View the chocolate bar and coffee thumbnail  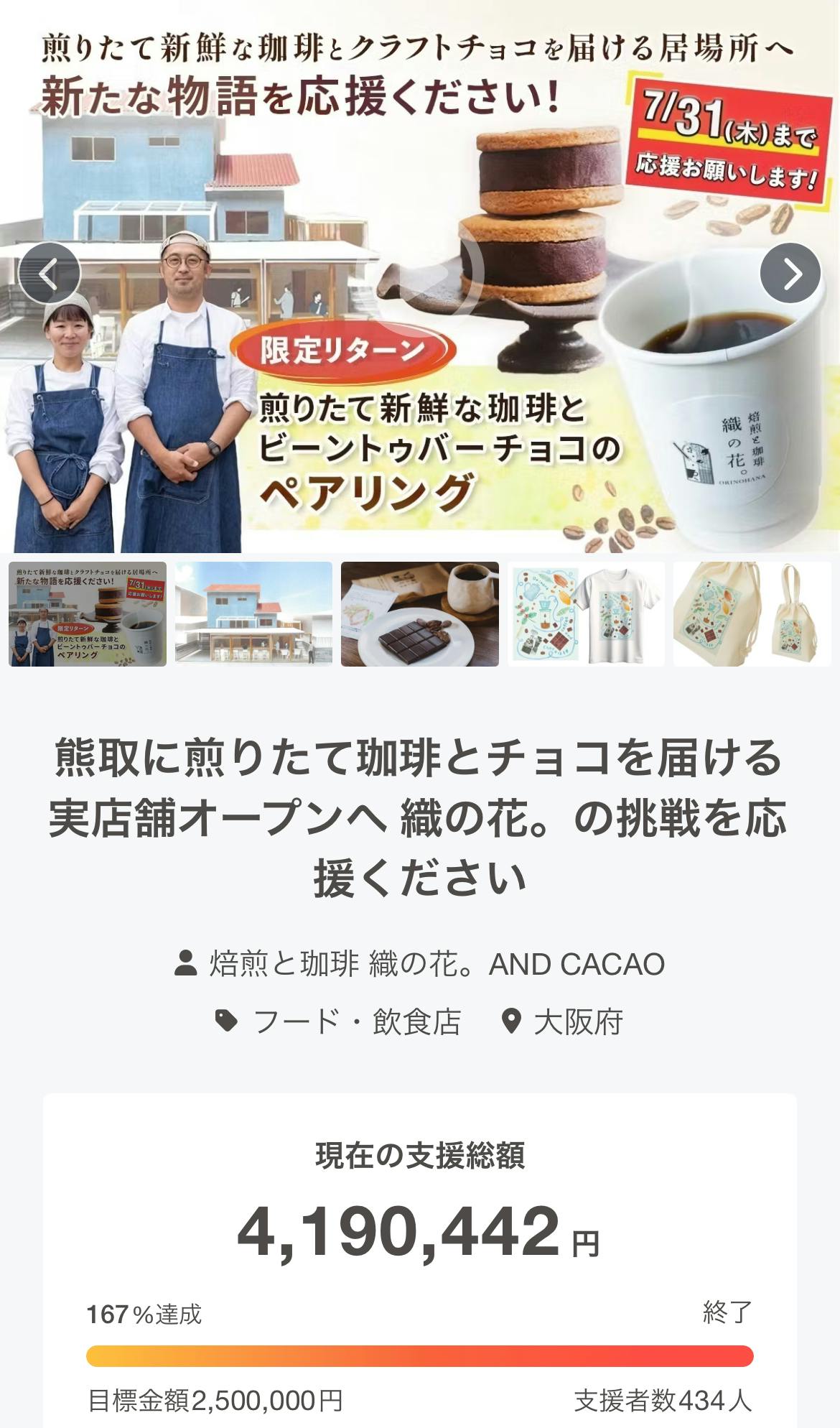[420, 614]
